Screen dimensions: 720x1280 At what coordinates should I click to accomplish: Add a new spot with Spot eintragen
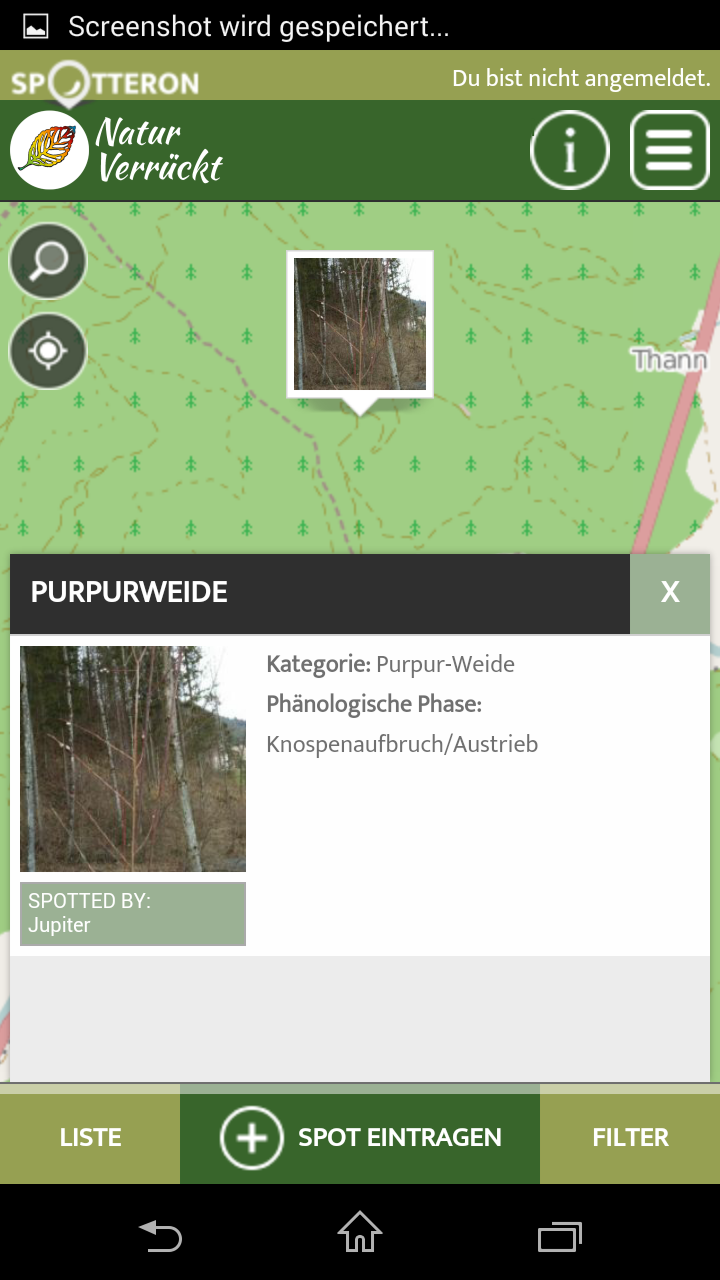[x=360, y=1137]
